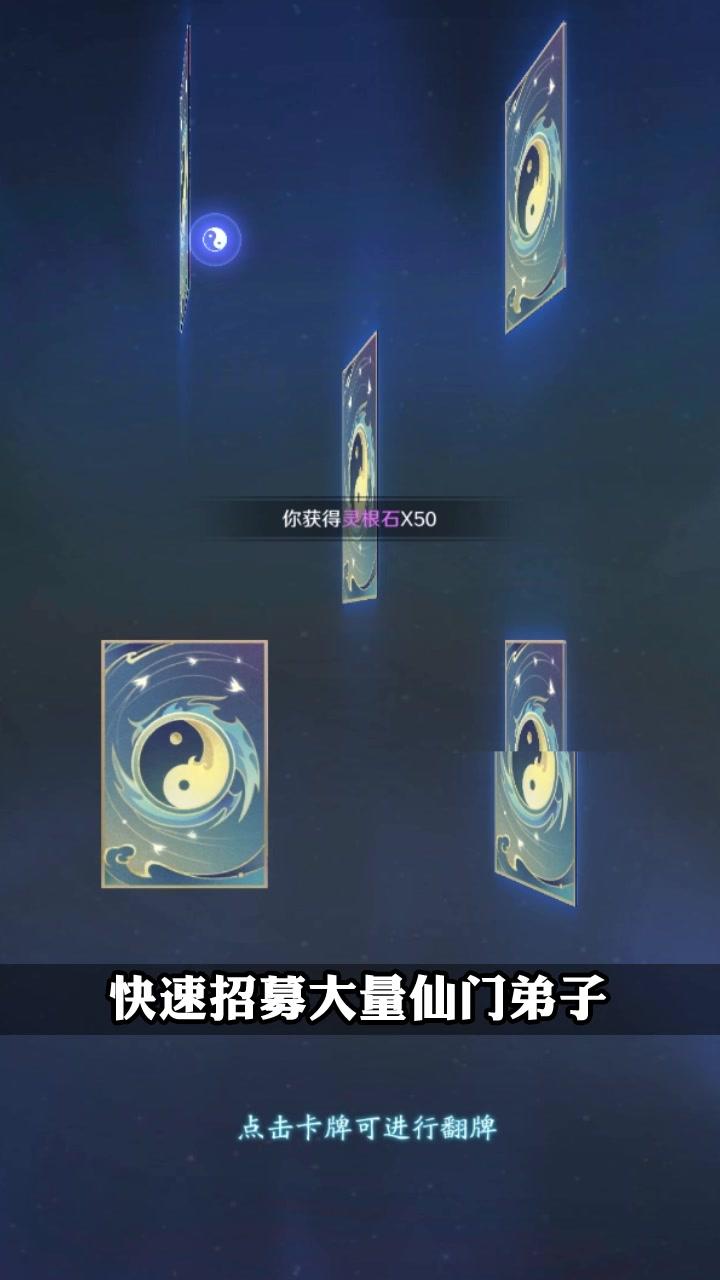Flip the fully front-facing yin-yang card
The image size is (720, 1280).
184,764
